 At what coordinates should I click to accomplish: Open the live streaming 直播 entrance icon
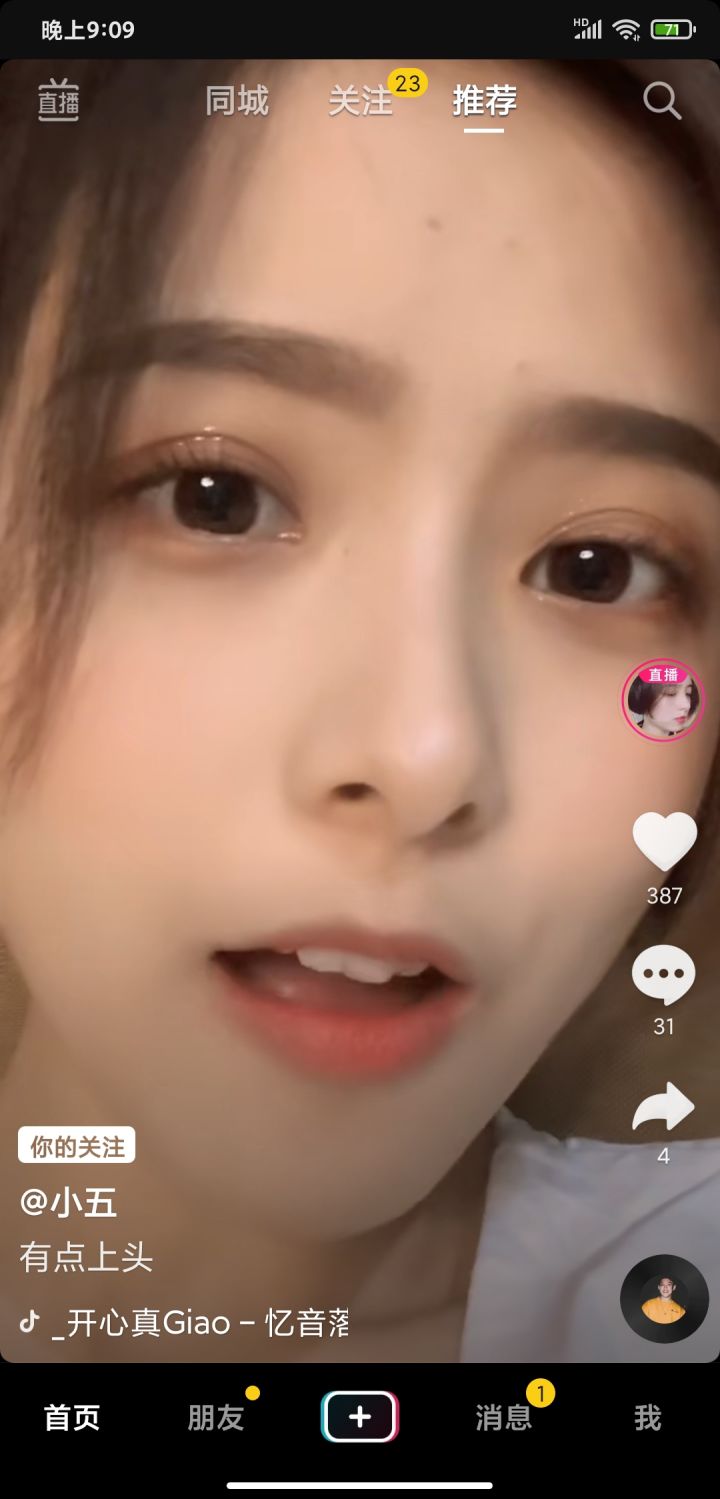[58, 100]
